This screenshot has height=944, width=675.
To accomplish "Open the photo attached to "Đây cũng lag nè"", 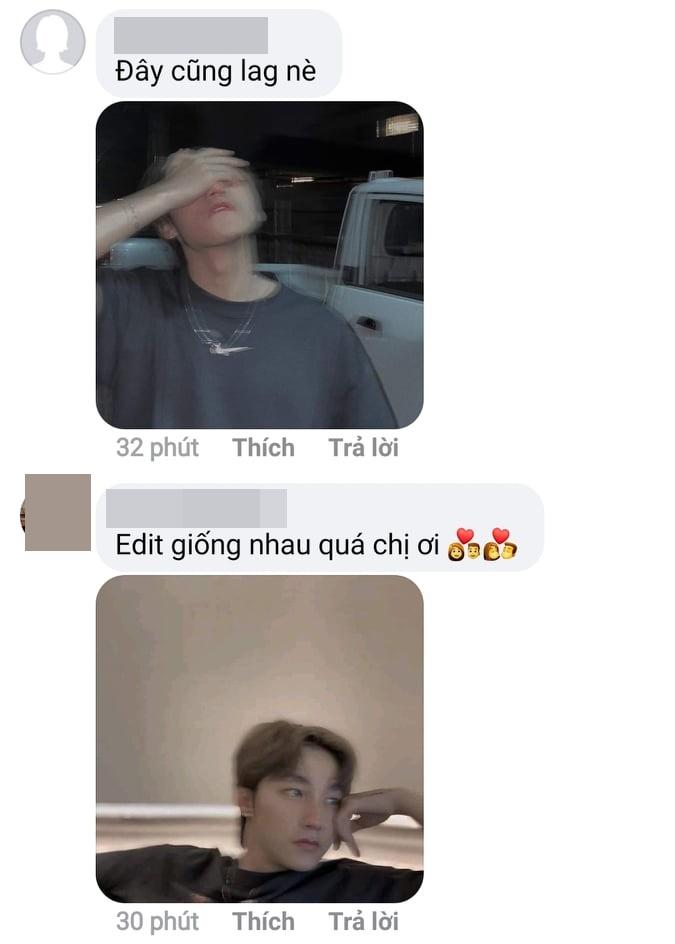I will tap(259, 265).
